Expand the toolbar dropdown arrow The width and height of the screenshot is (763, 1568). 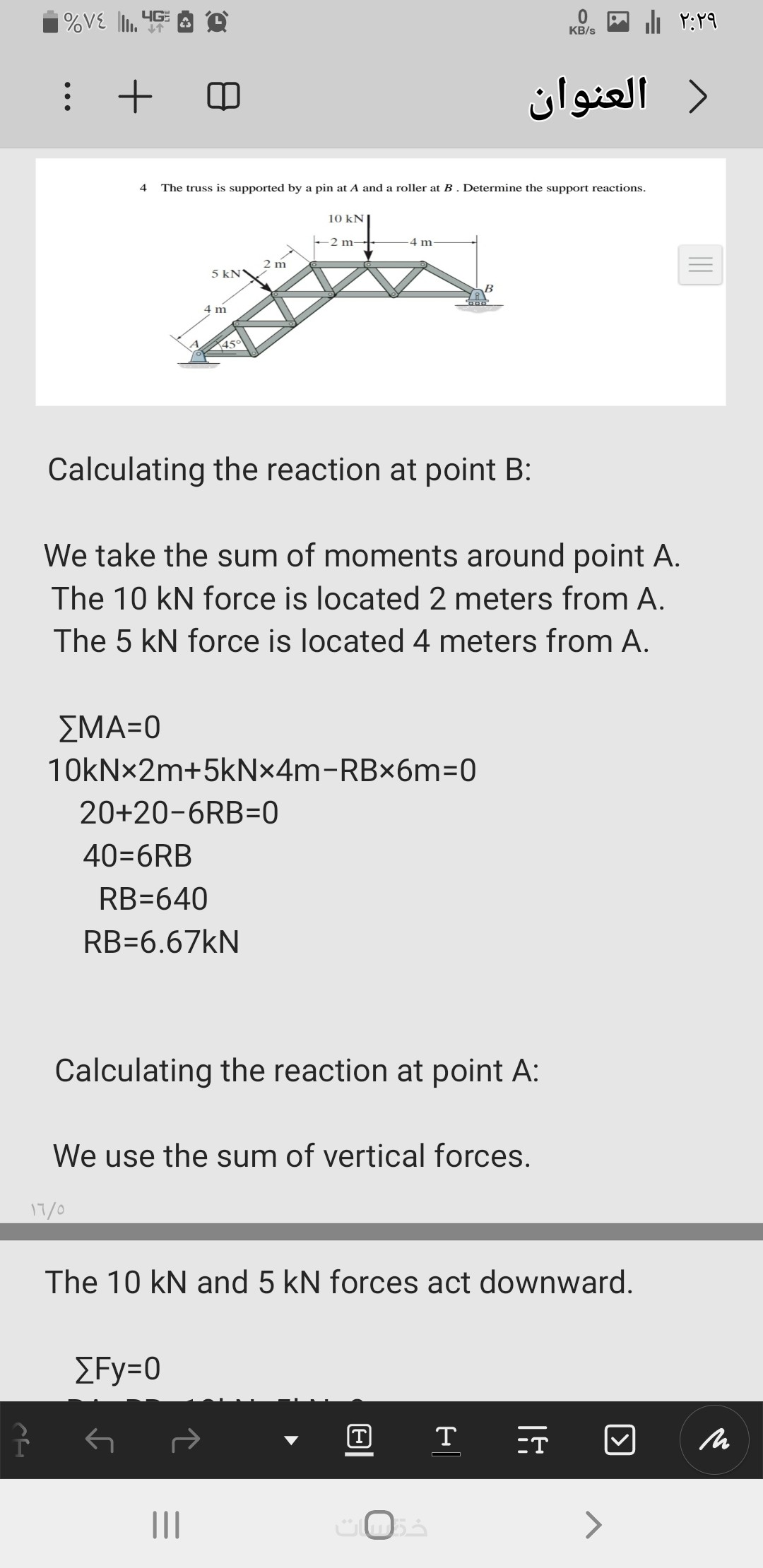pos(290,1440)
